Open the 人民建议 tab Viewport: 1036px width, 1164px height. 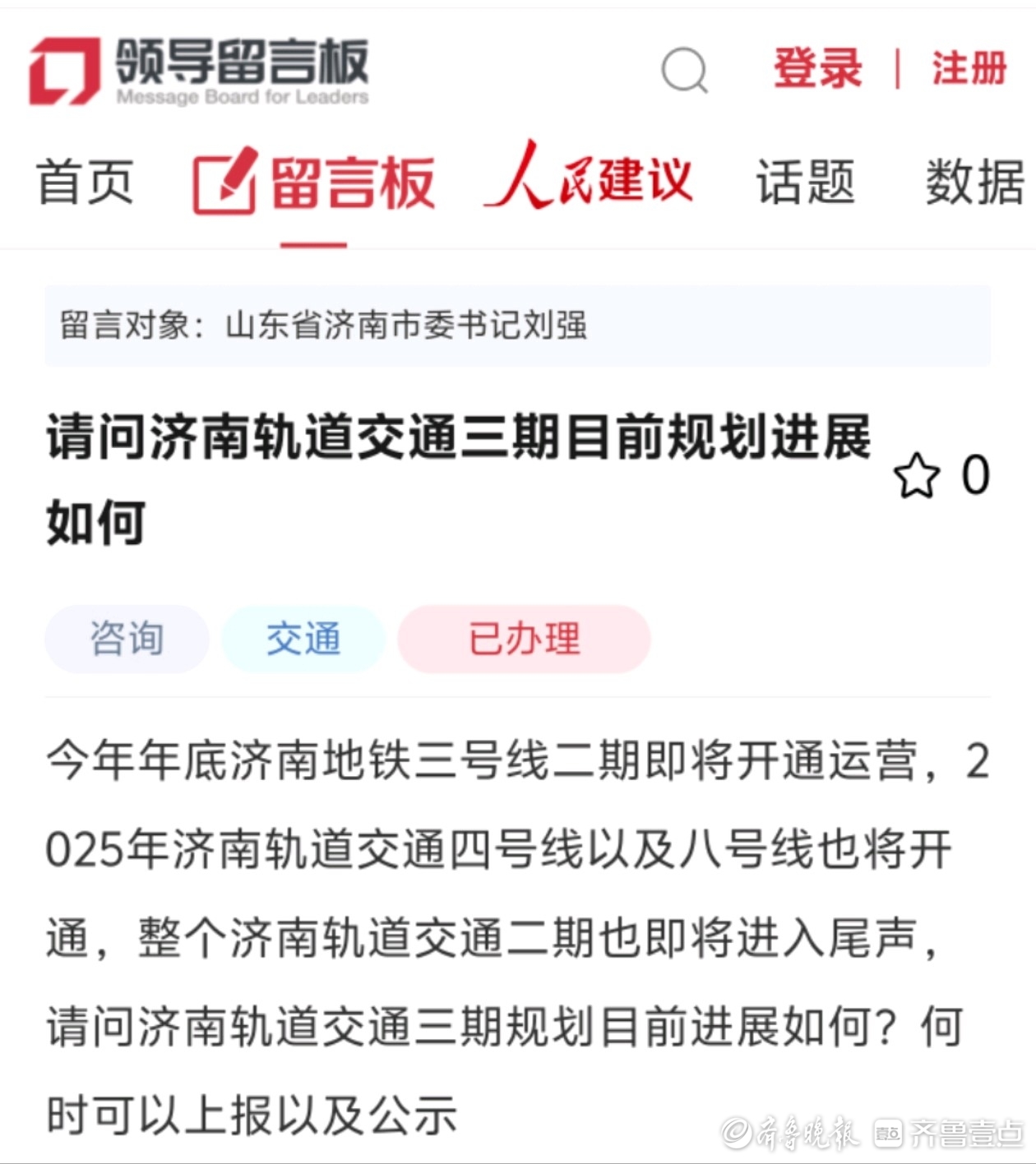coord(589,177)
